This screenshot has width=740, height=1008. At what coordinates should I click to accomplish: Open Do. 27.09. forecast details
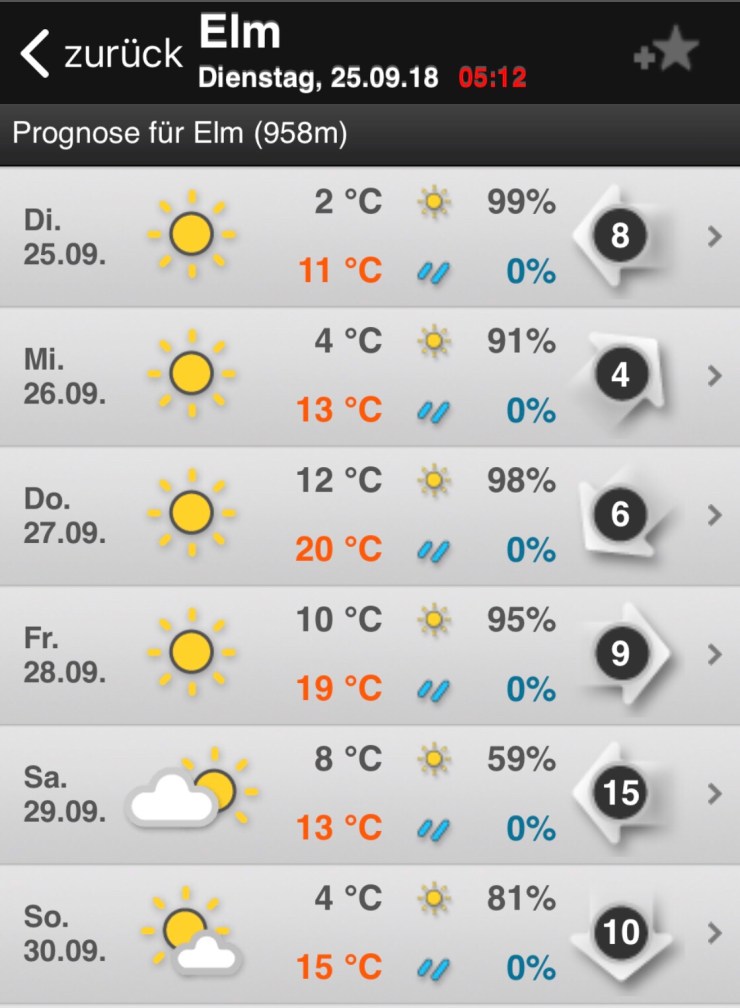coord(370,515)
